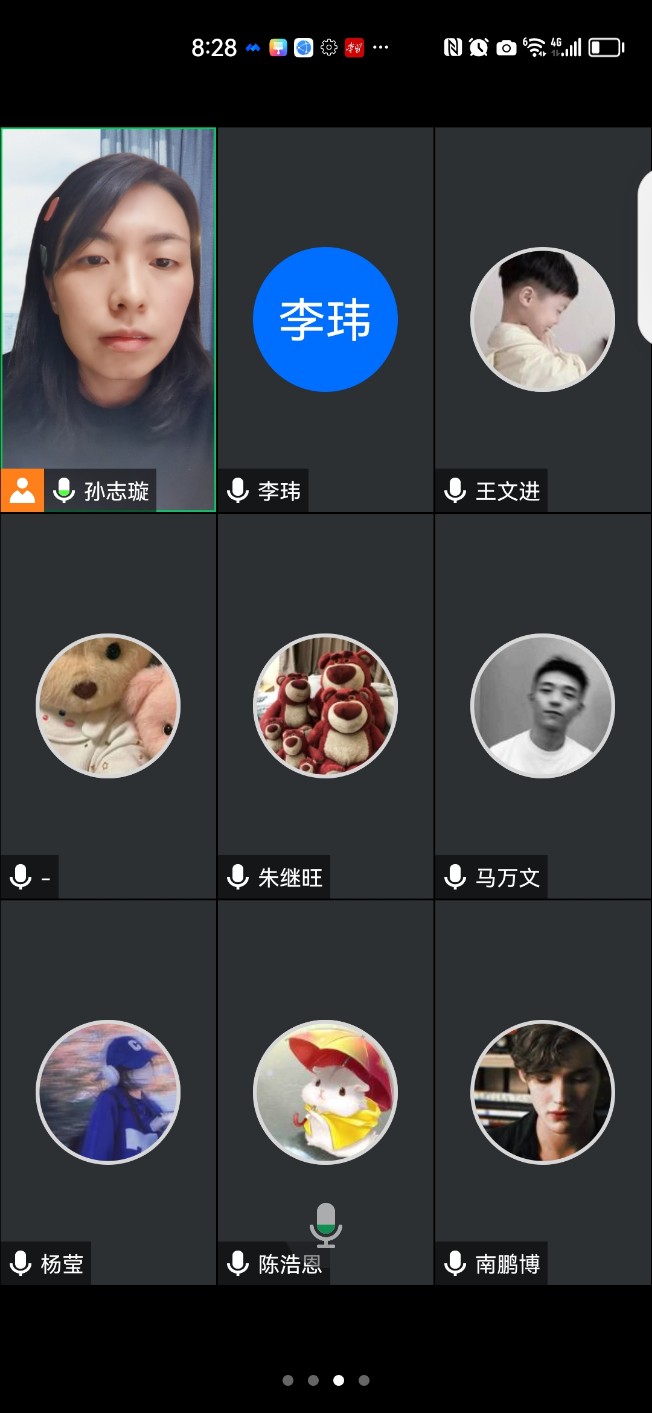This screenshot has height=1413, width=652.
Task: Tap the page indicator dots
Action: pos(326,1380)
